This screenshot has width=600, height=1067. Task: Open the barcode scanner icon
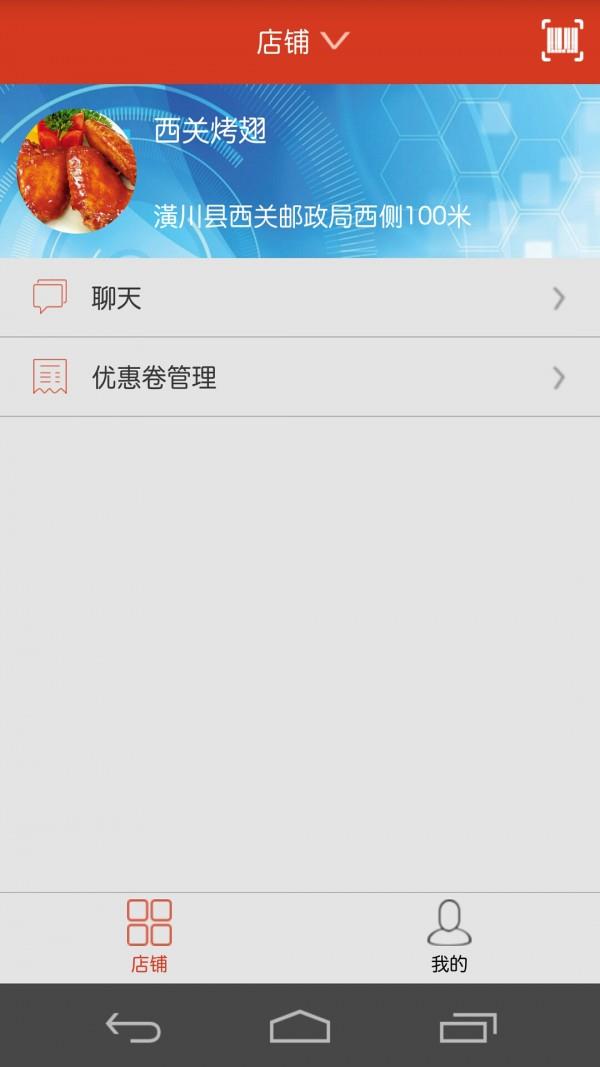pyautogui.click(x=562, y=41)
